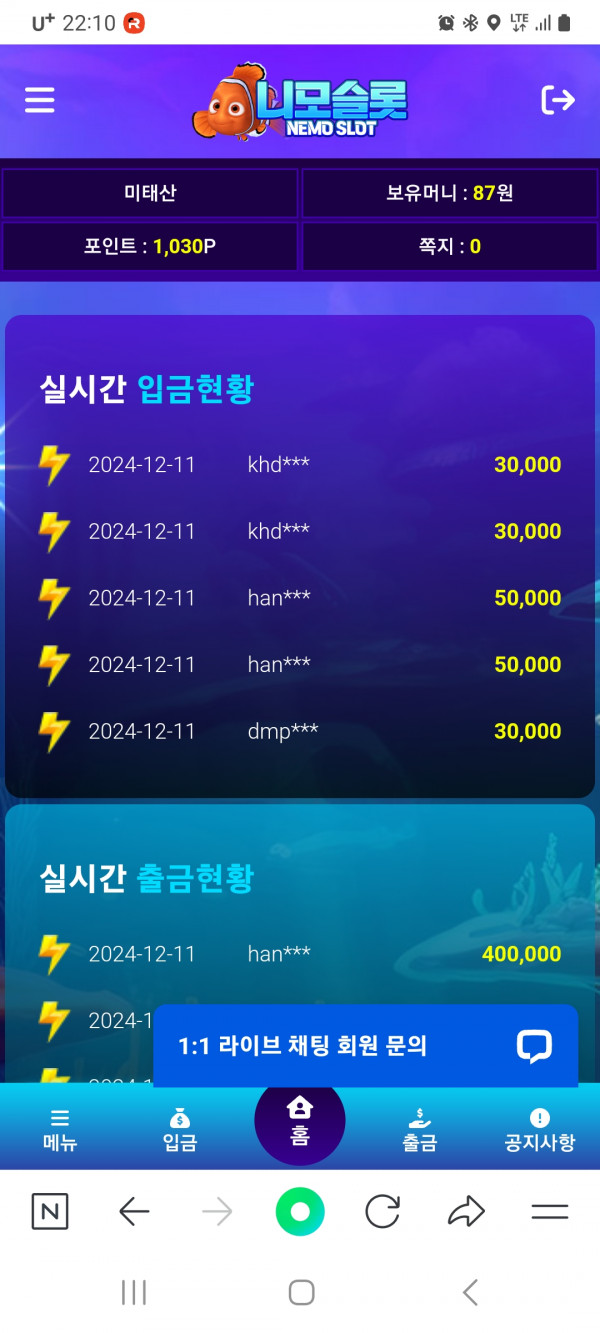Open recent apps from navigation bar
The height and width of the screenshot is (1333, 600).
pyautogui.click(x=133, y=1292)
